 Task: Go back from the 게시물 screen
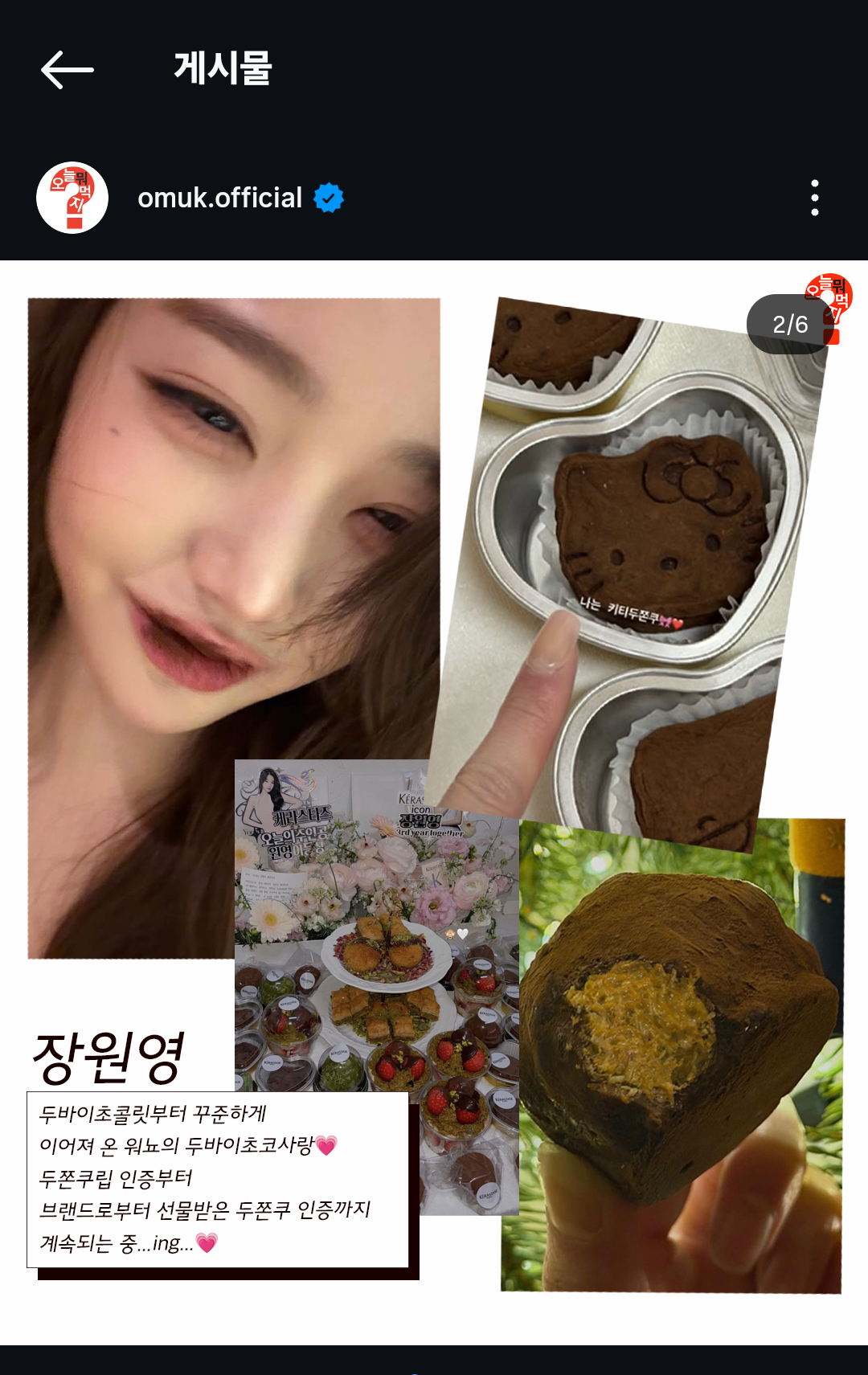pos(68,70)
